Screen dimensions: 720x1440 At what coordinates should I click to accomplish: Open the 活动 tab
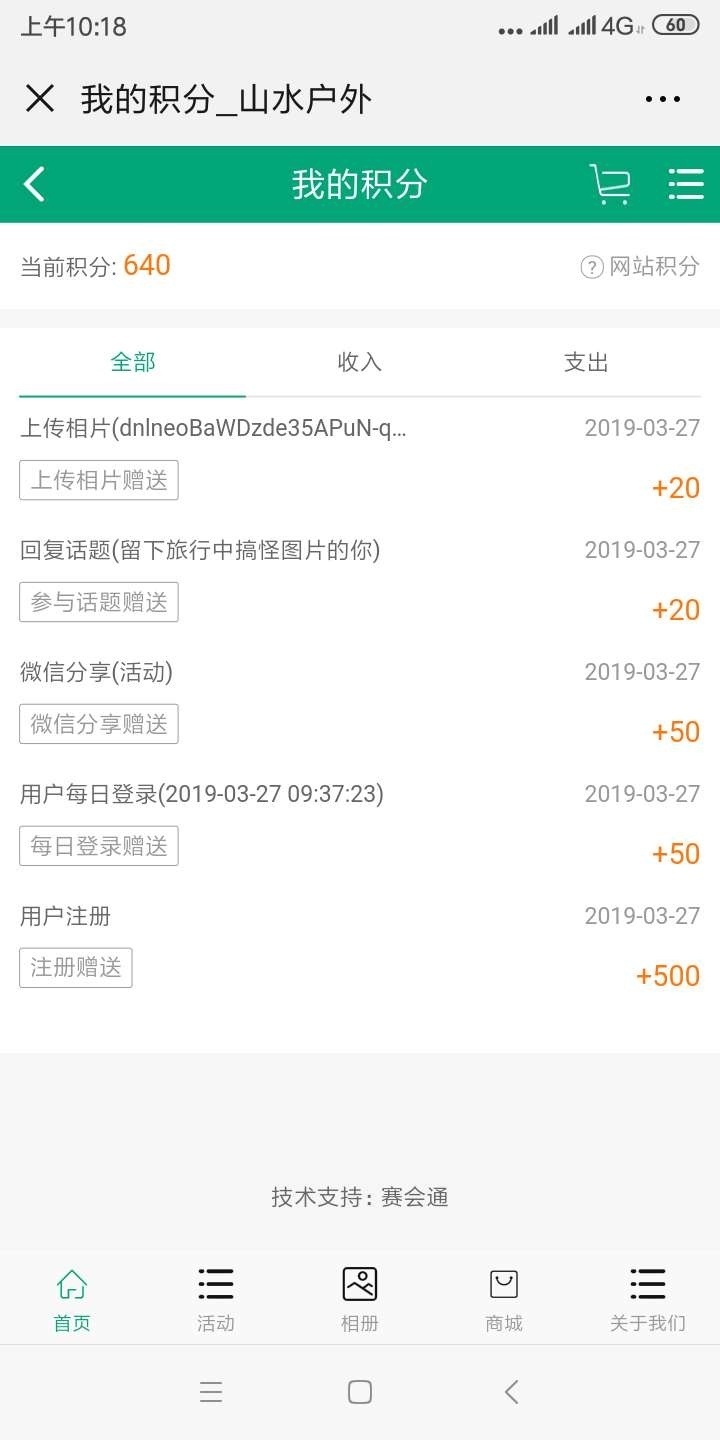pyautogui.click(x=216, y=1299)
